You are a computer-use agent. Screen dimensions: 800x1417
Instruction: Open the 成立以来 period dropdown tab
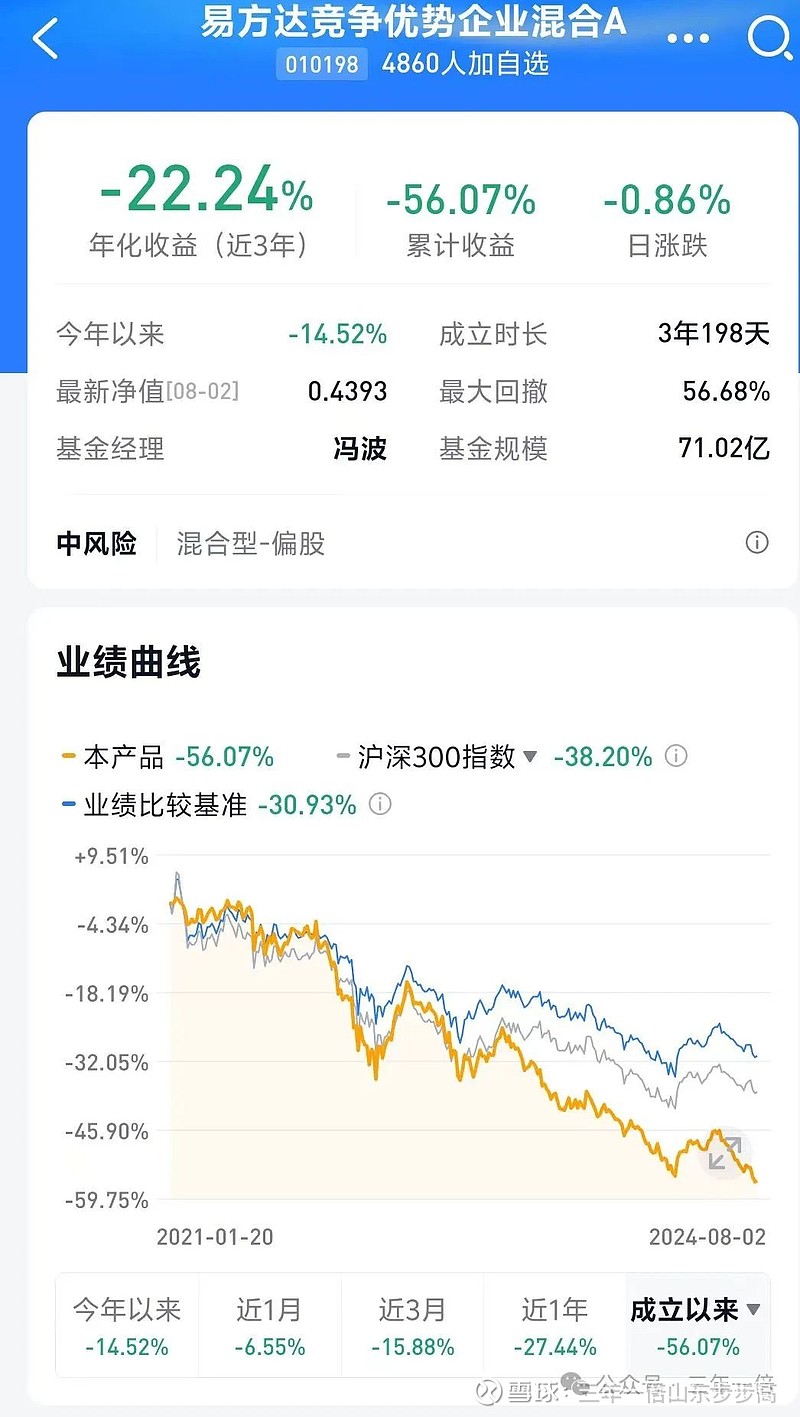click(x=698, y=1326)
